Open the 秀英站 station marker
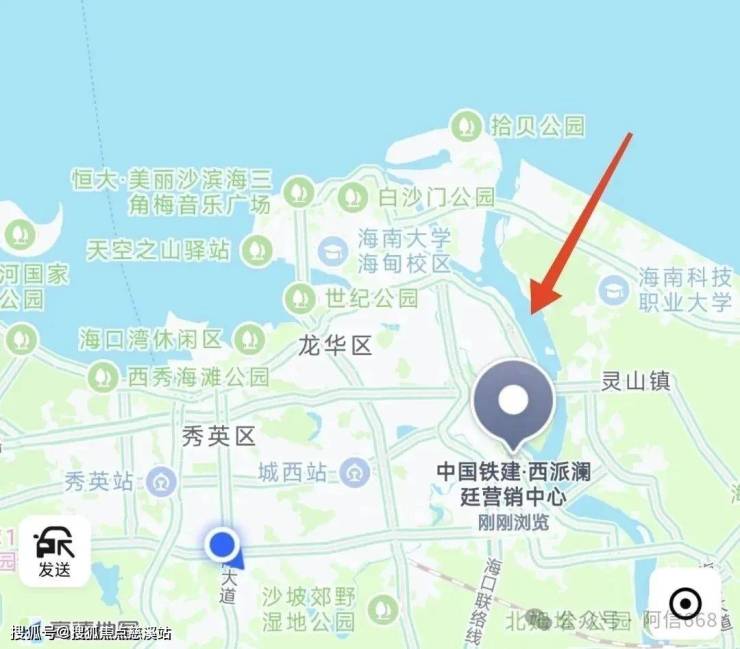This screenshot has width=740, height=649. pos(163,482)
